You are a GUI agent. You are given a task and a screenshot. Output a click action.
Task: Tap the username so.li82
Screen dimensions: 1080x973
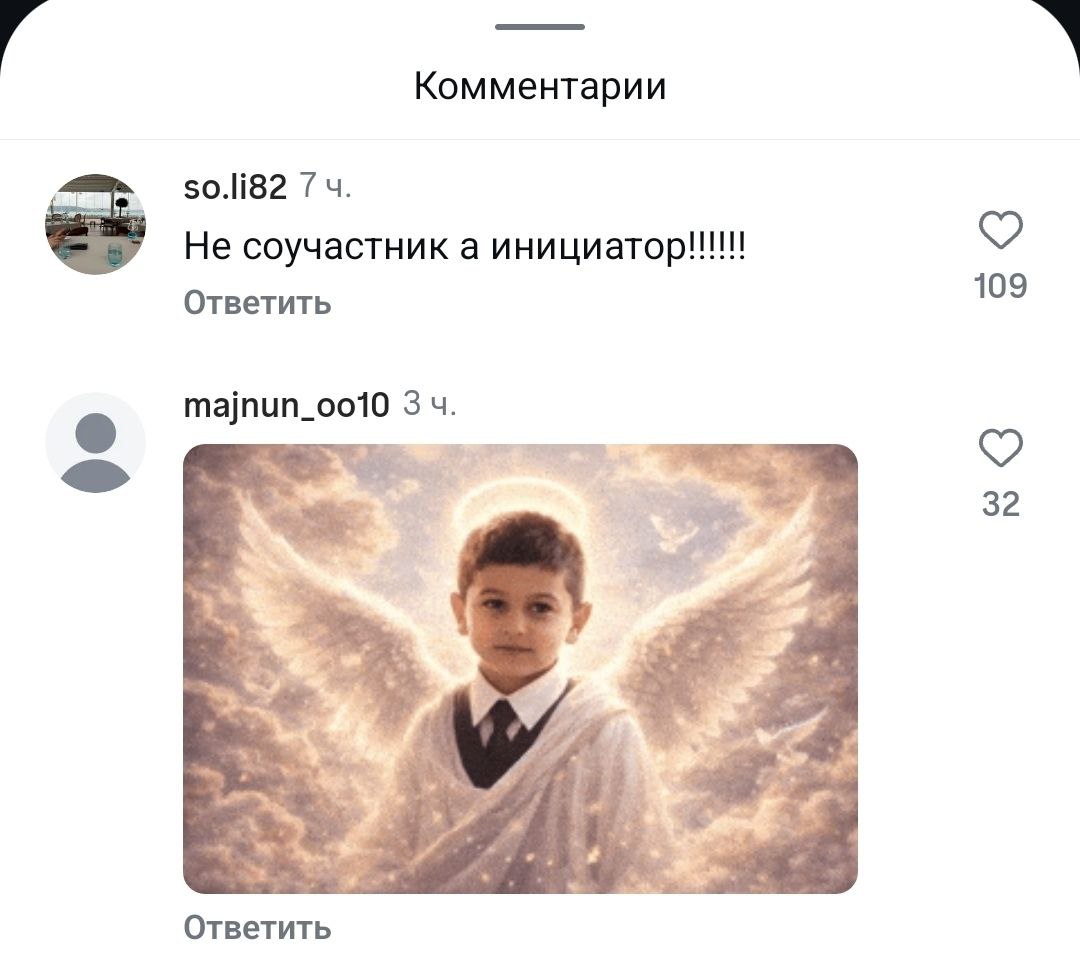click(x=236, y=186)
